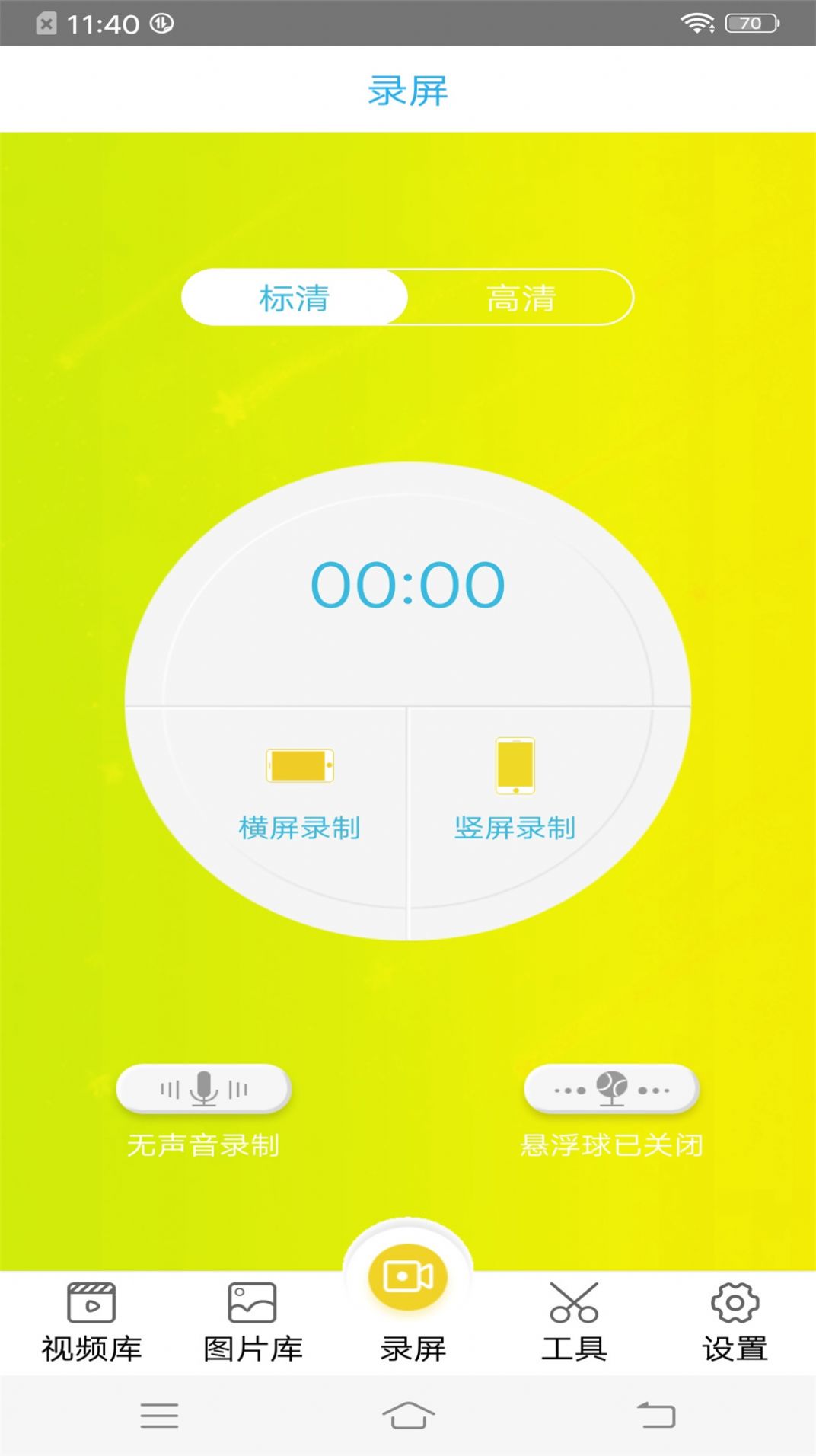Switch to 高清 quality
The width and height of the screenshot is (816, 1456).
(521, 298)
